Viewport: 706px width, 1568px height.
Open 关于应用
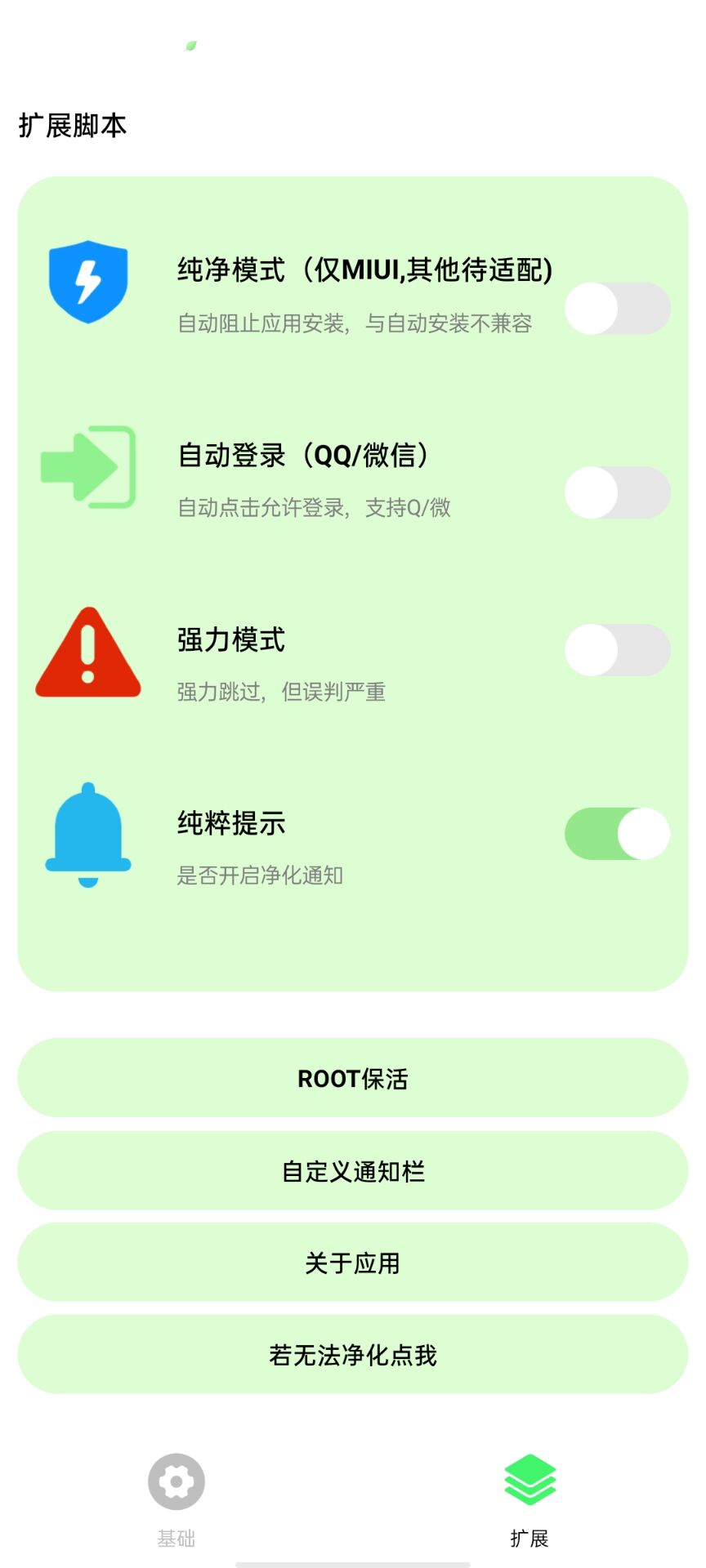tap(353, 1262)
